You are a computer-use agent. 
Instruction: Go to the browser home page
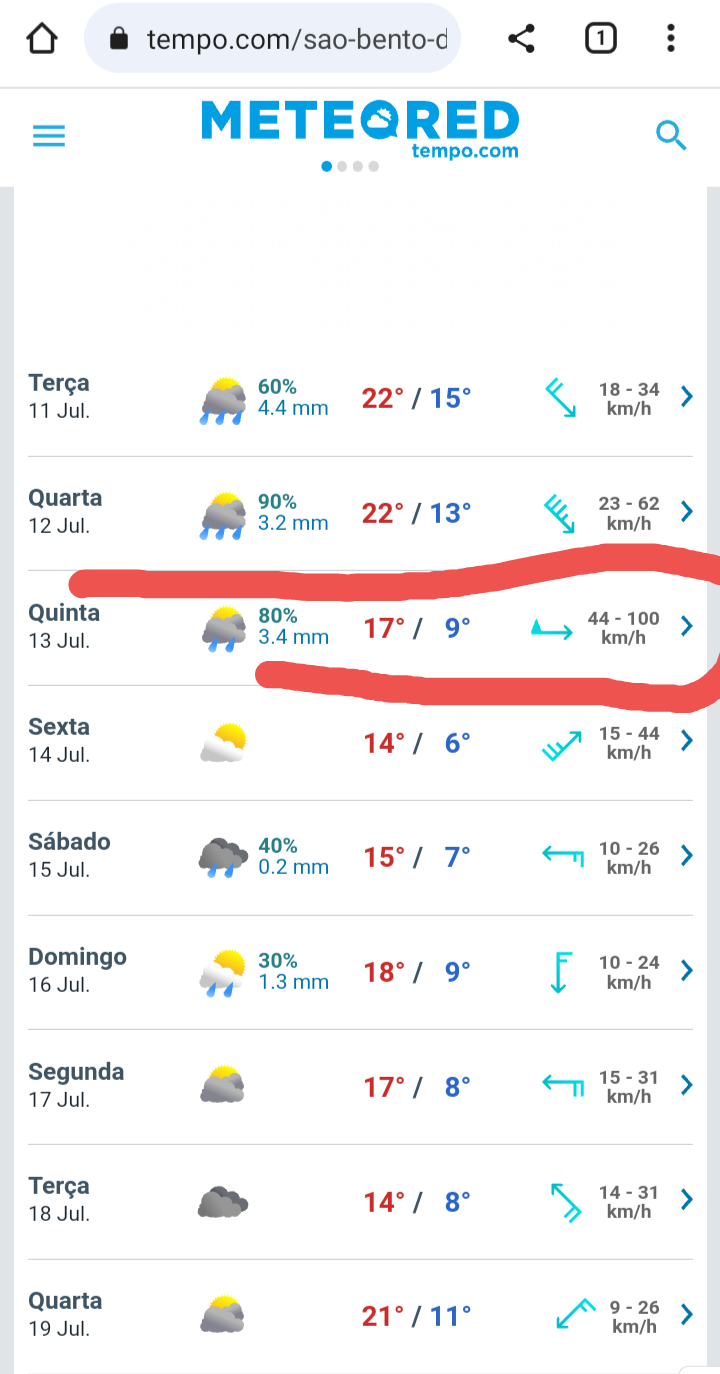point(42,39)
